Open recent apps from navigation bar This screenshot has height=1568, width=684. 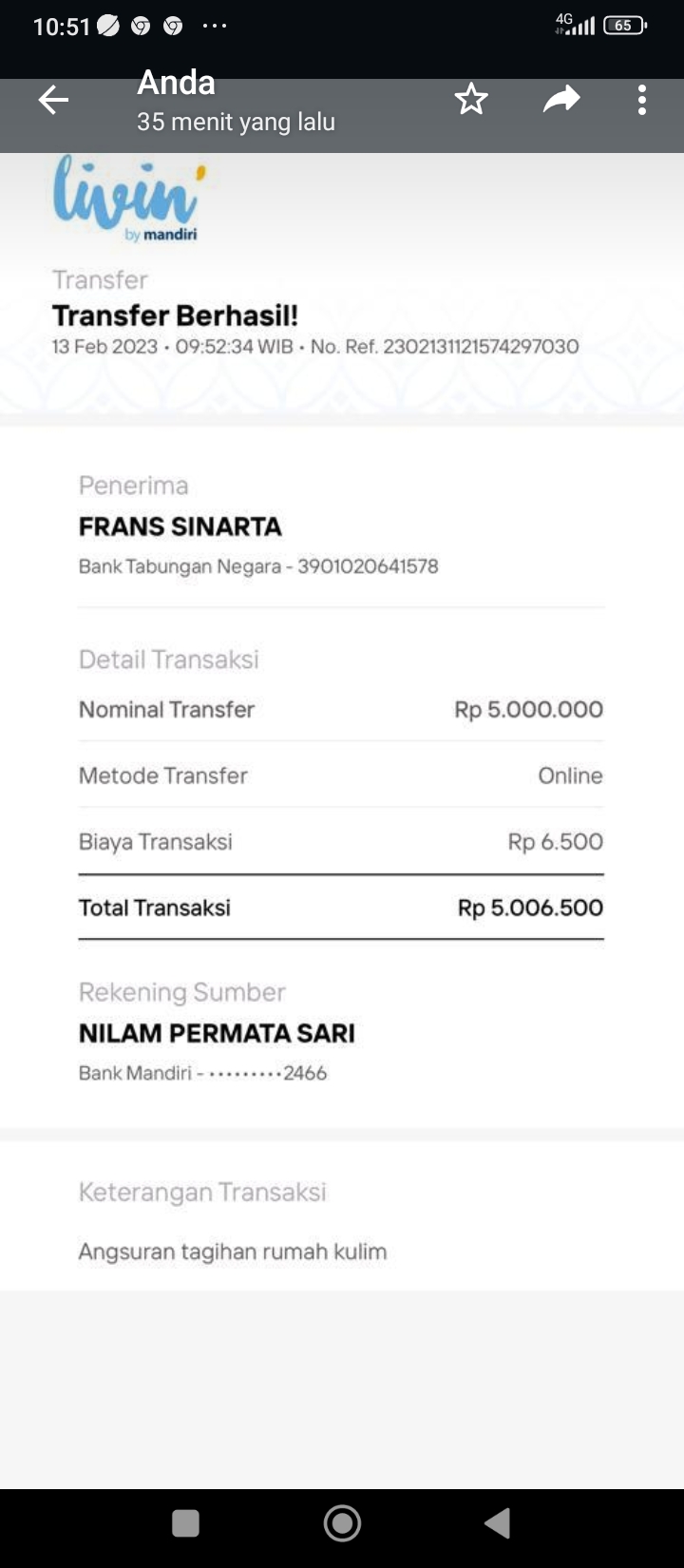[x=185, y=1523]
